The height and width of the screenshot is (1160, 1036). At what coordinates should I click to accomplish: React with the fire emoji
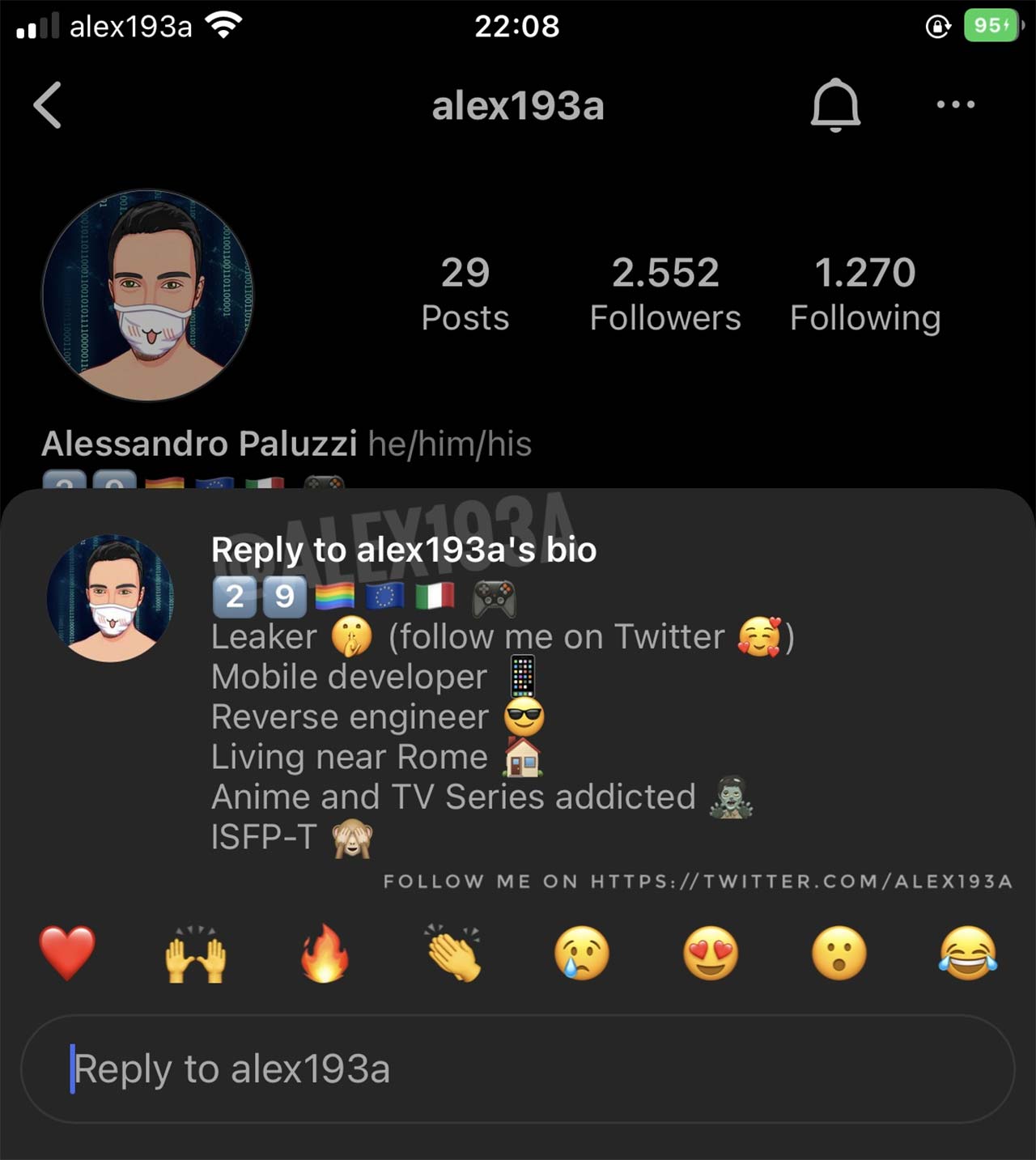pyautogui.click(x=325, y=954)
